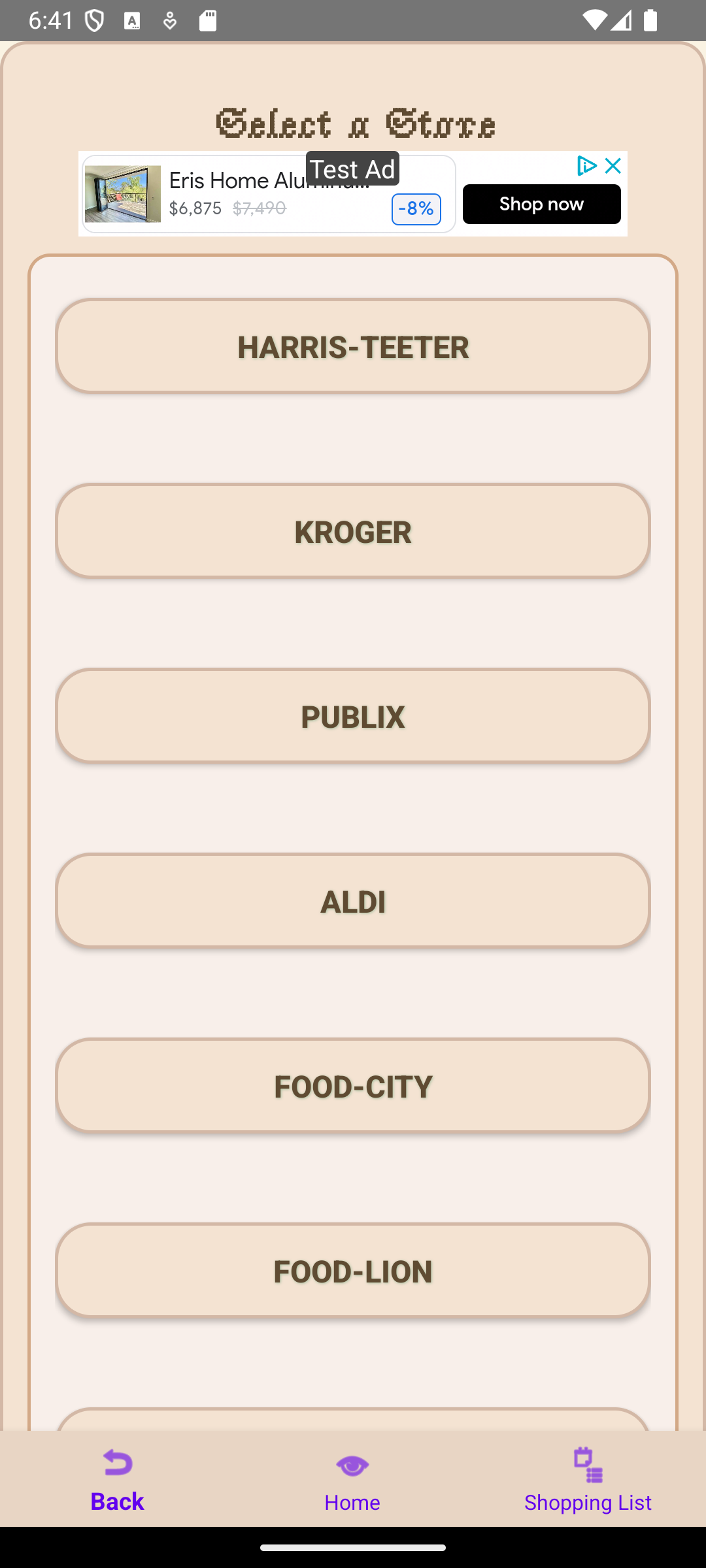Screen dimensions: 706x1568
Task: Choose Kroger as the store
Action: point(353,531)
